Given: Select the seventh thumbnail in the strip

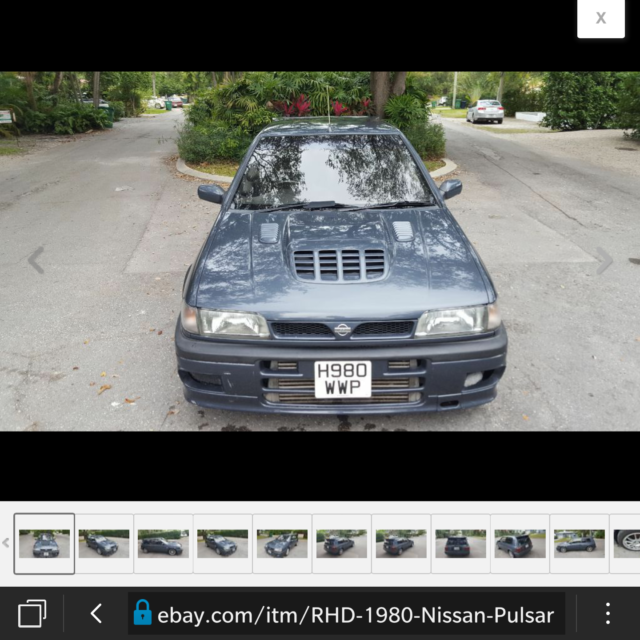Looking at the screenshot, I should point(400,544).
